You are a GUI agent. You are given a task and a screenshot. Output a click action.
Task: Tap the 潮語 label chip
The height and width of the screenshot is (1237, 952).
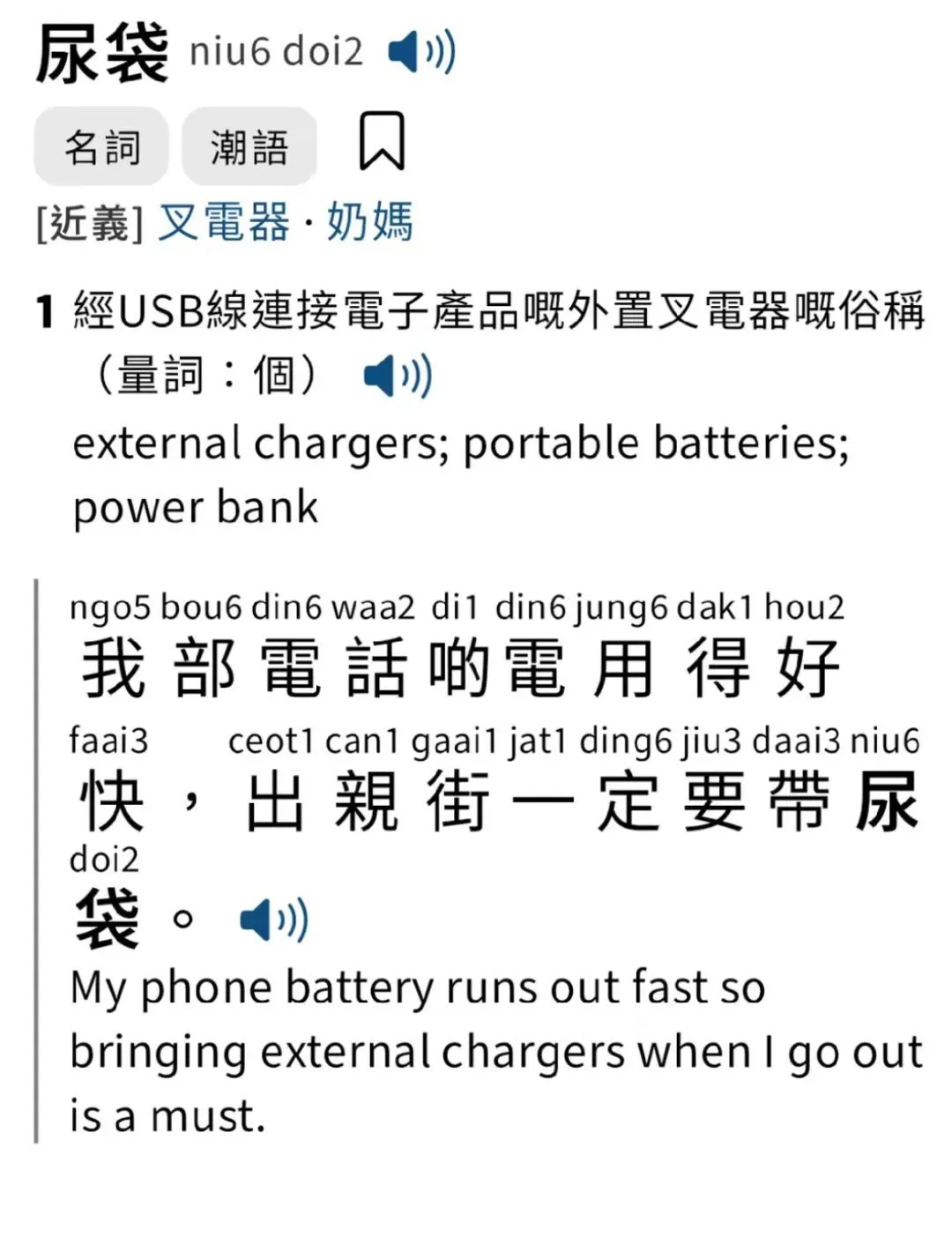[x=249, y=146]
